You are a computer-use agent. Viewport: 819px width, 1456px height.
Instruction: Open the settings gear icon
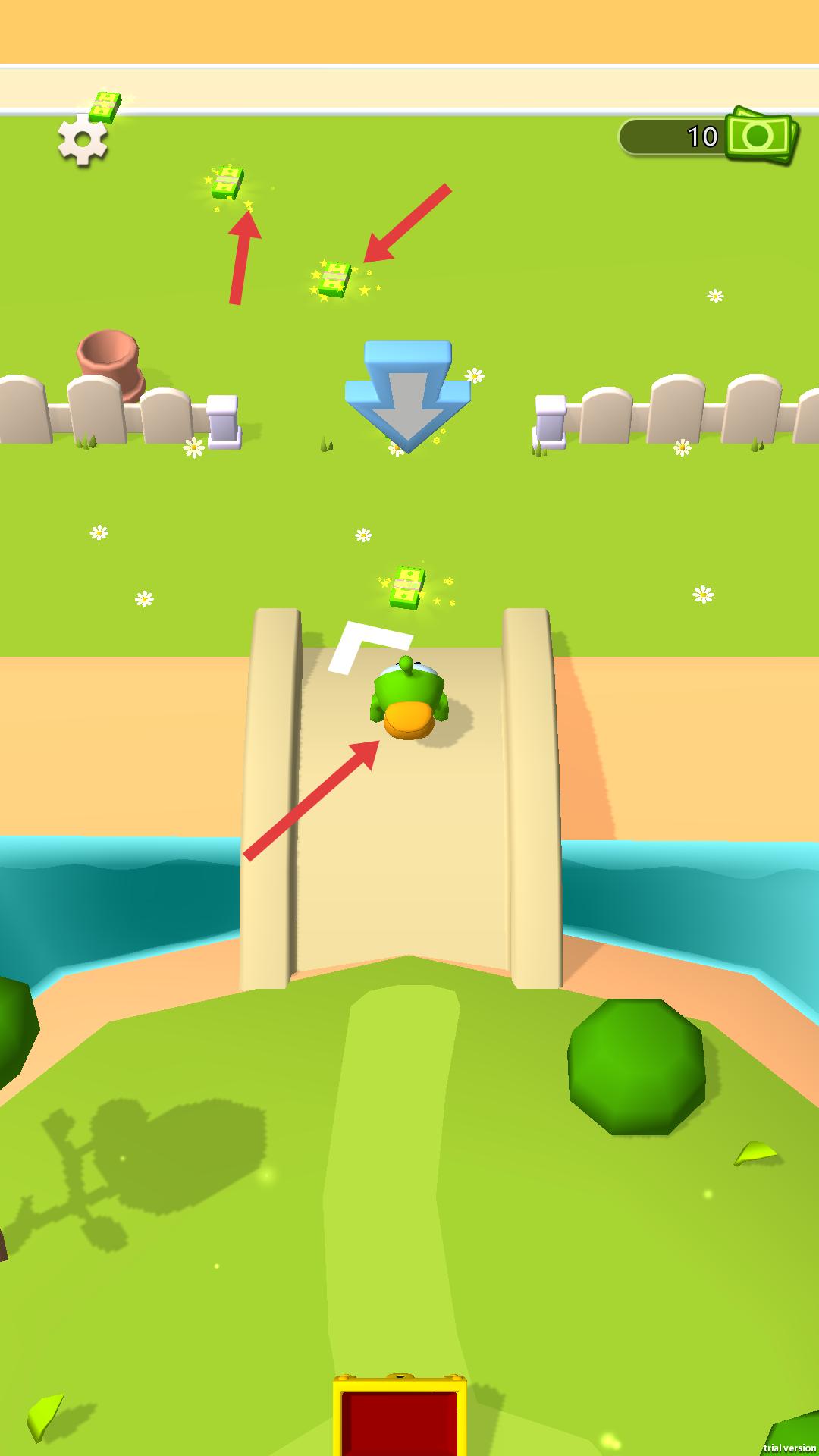83,140
